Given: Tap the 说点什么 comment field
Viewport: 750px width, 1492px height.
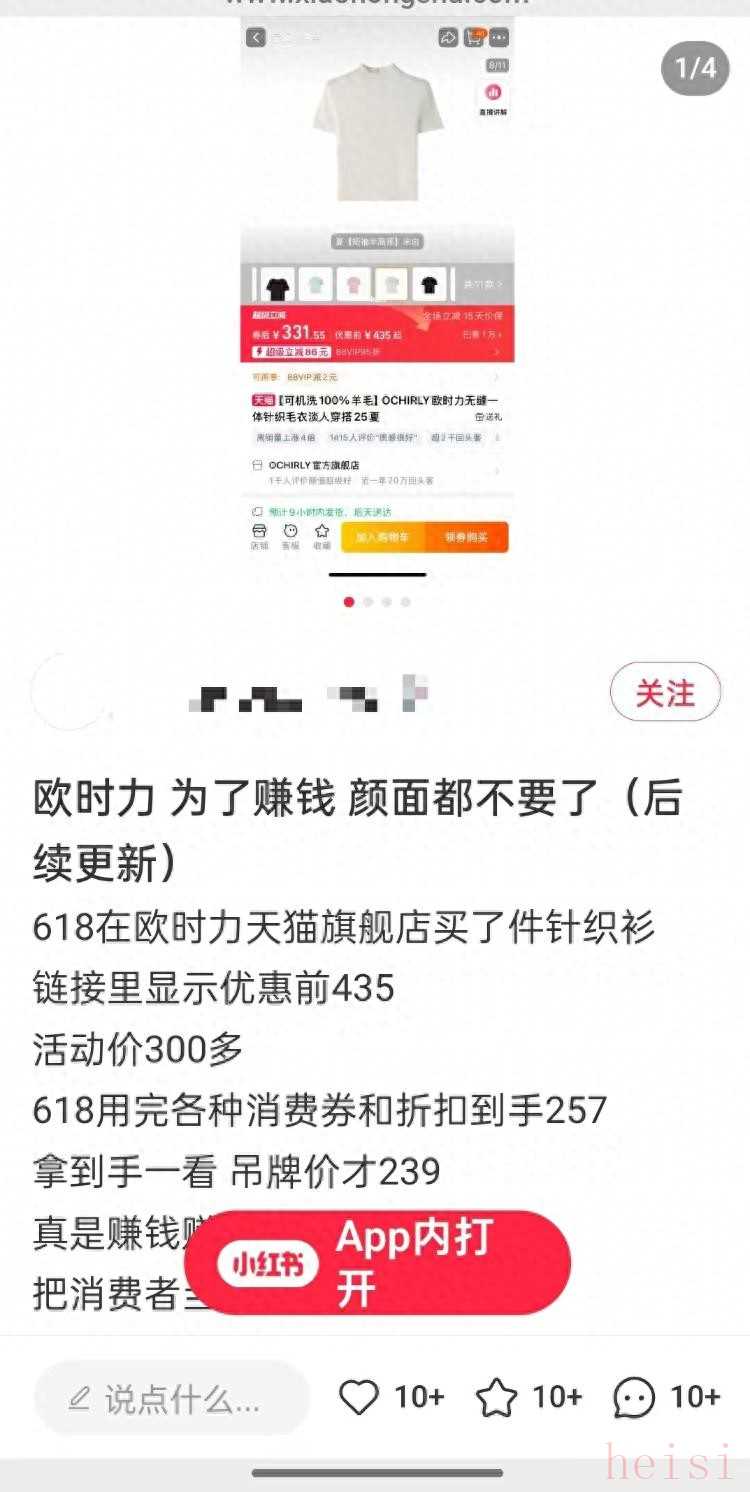Looking at the screenshot, I should pyautogui.click(x=172, y=1398).
